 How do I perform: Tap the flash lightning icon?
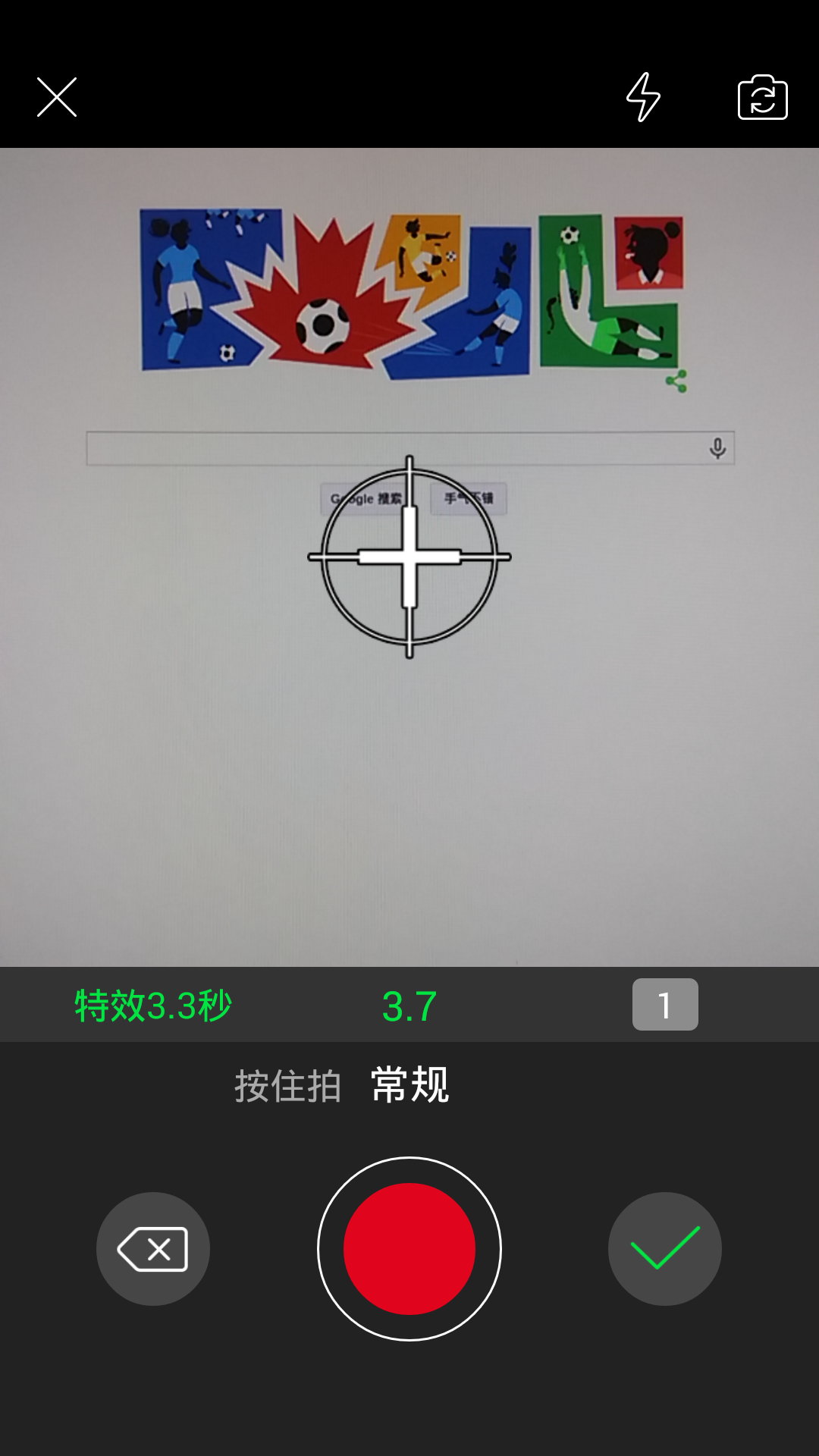point(642,98)
